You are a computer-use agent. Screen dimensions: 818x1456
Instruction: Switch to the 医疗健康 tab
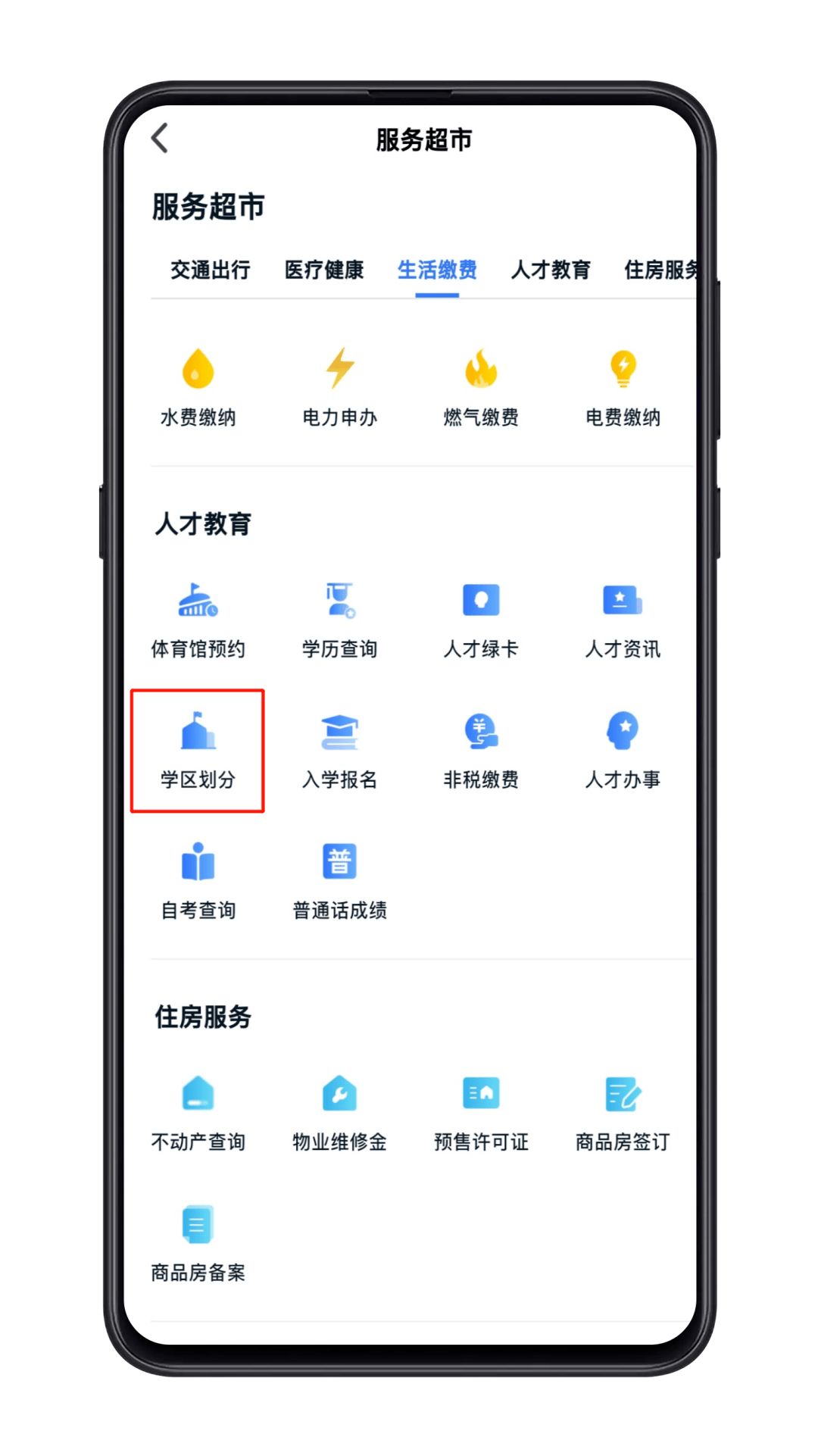324,270
